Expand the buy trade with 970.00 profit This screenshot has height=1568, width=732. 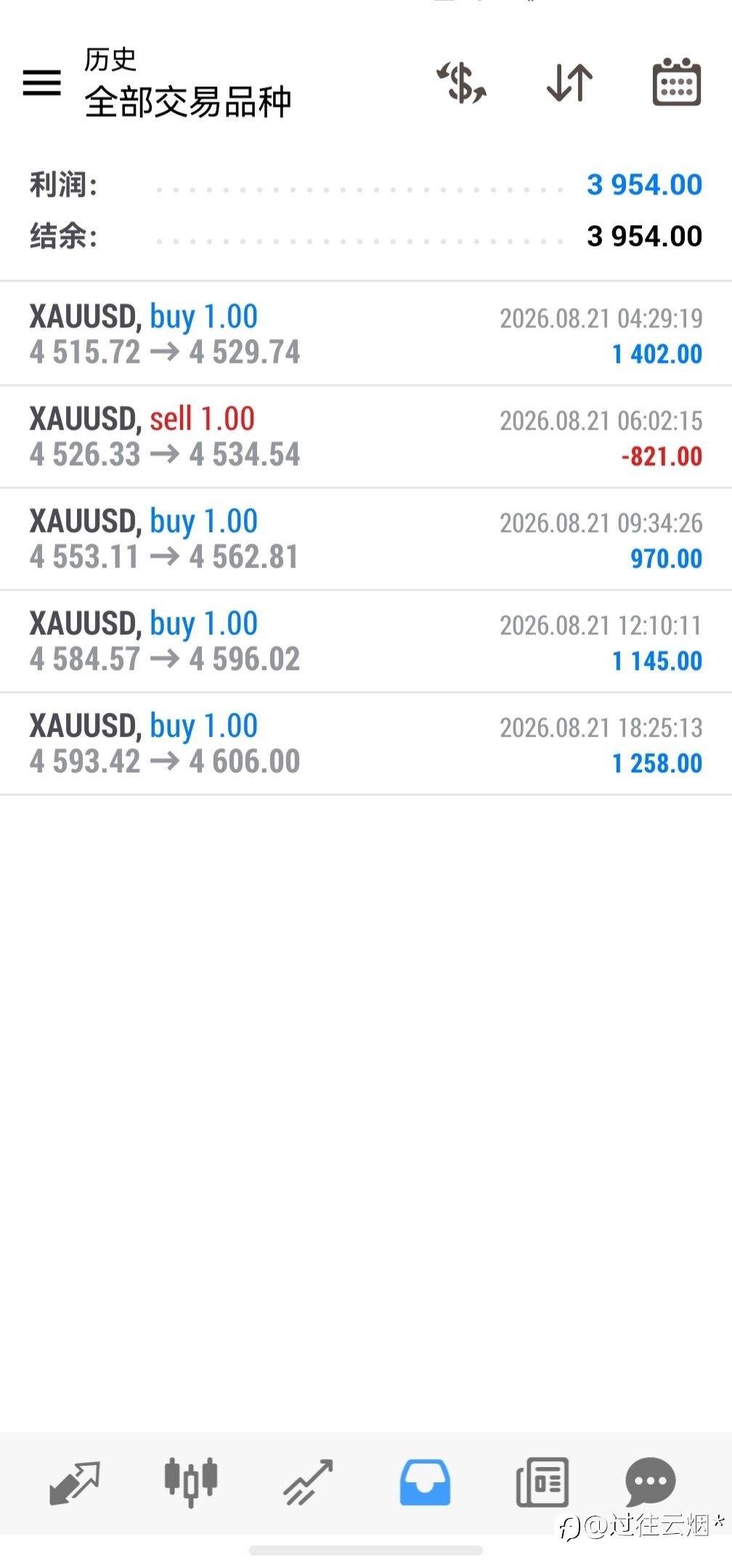pyautogui.click(x=366, y=539)
